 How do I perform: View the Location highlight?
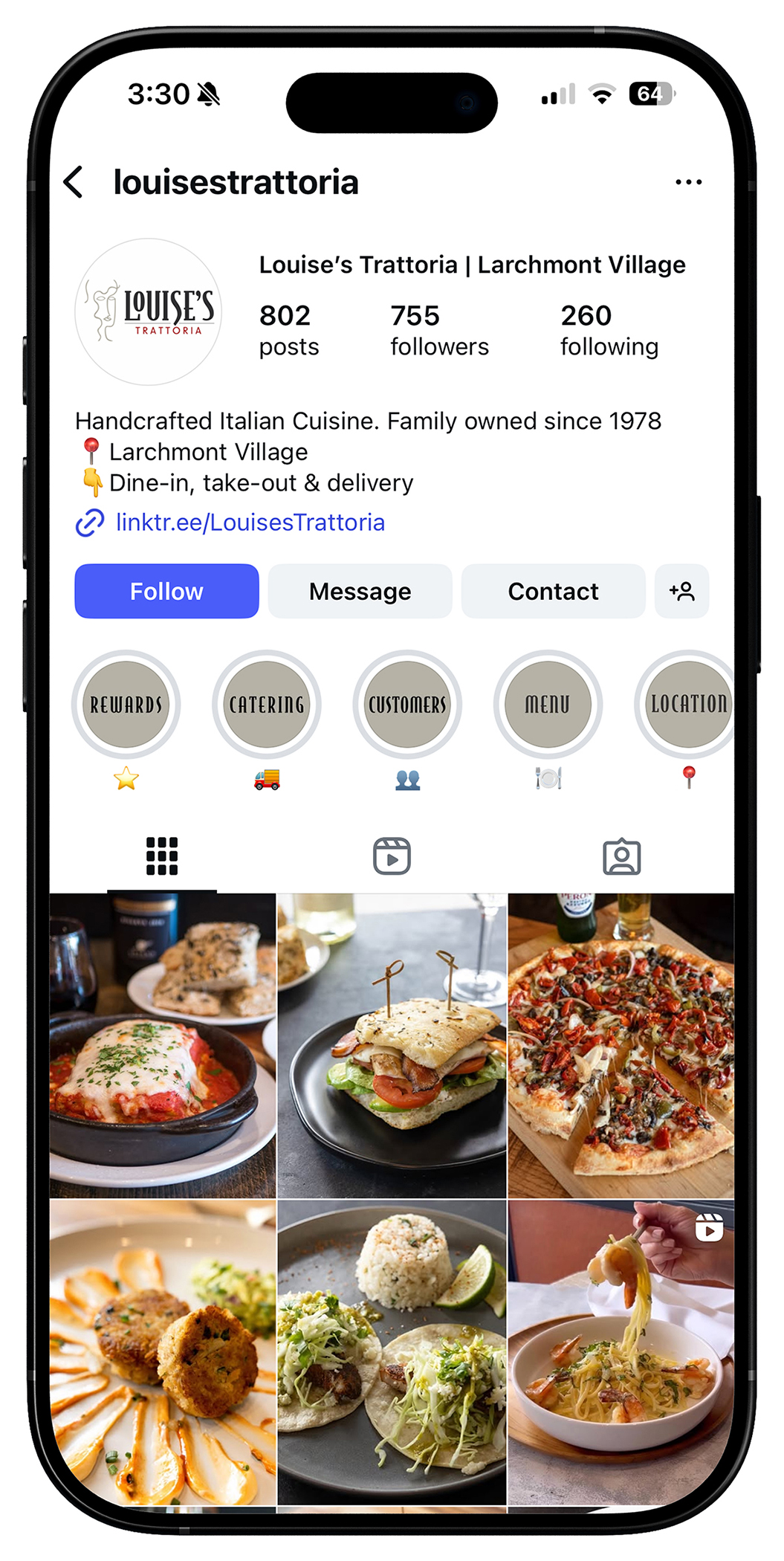tap(687, 704)
